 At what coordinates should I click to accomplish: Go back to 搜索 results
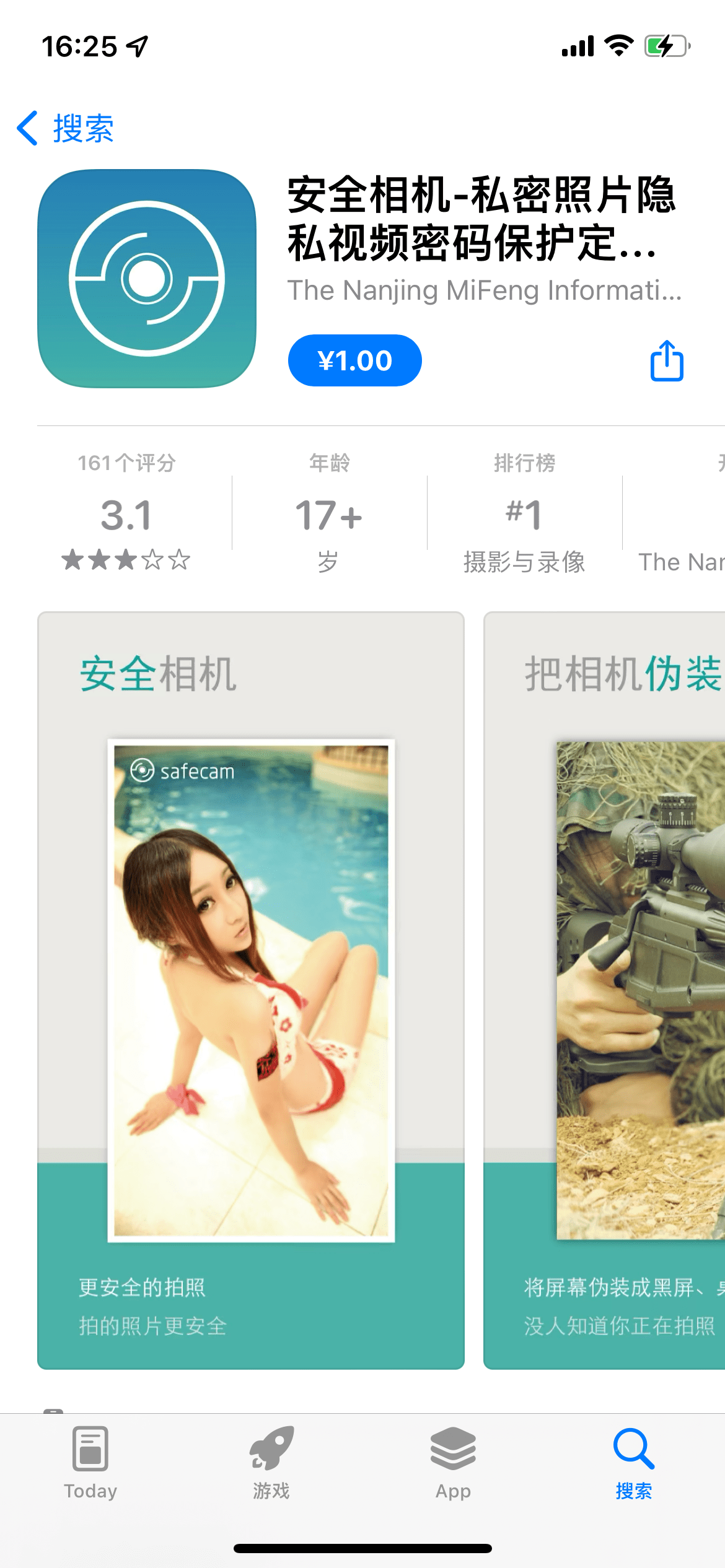66,129
